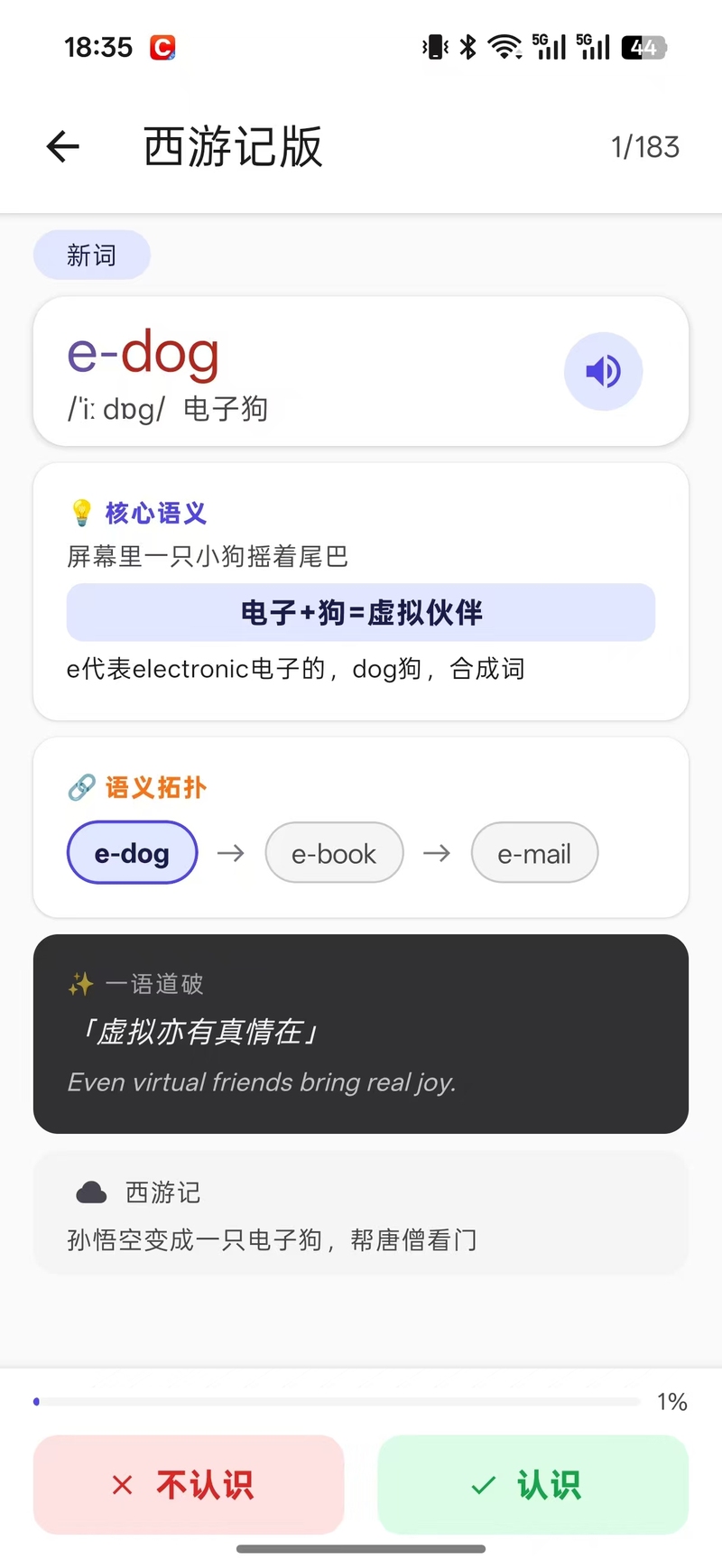The height and width of the screenshot is (1568, 722).
Task: Mark the word as 不认识
Action: (189, 1485)
